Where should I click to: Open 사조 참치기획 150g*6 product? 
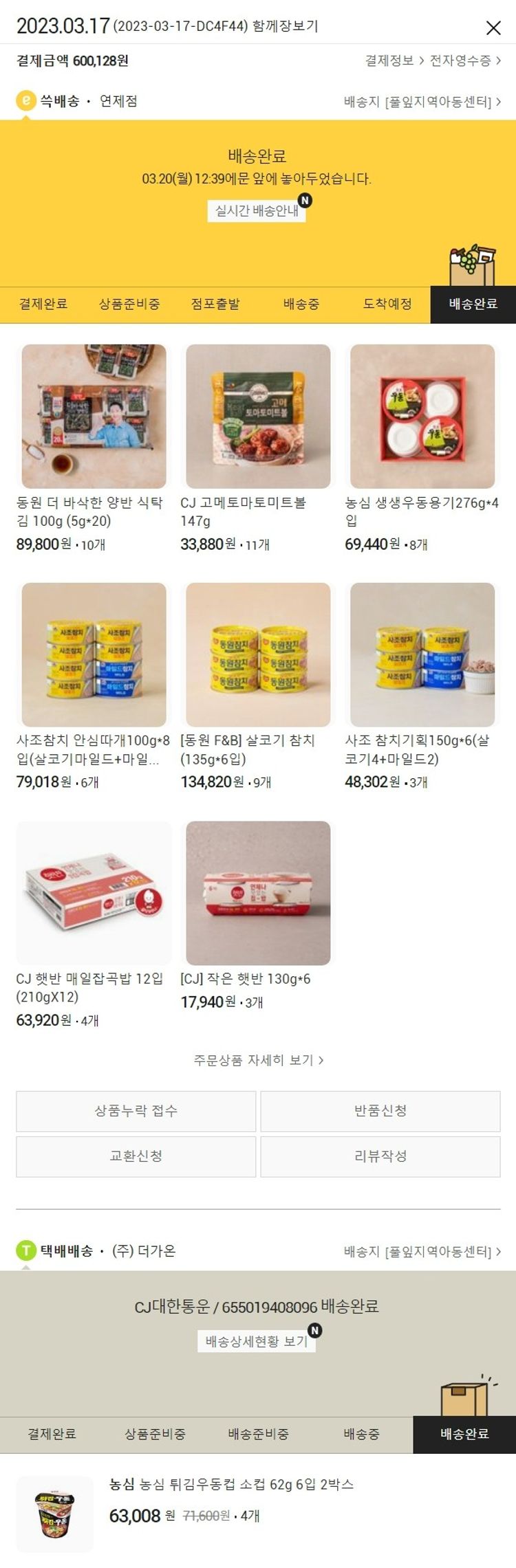click(422, 654)
